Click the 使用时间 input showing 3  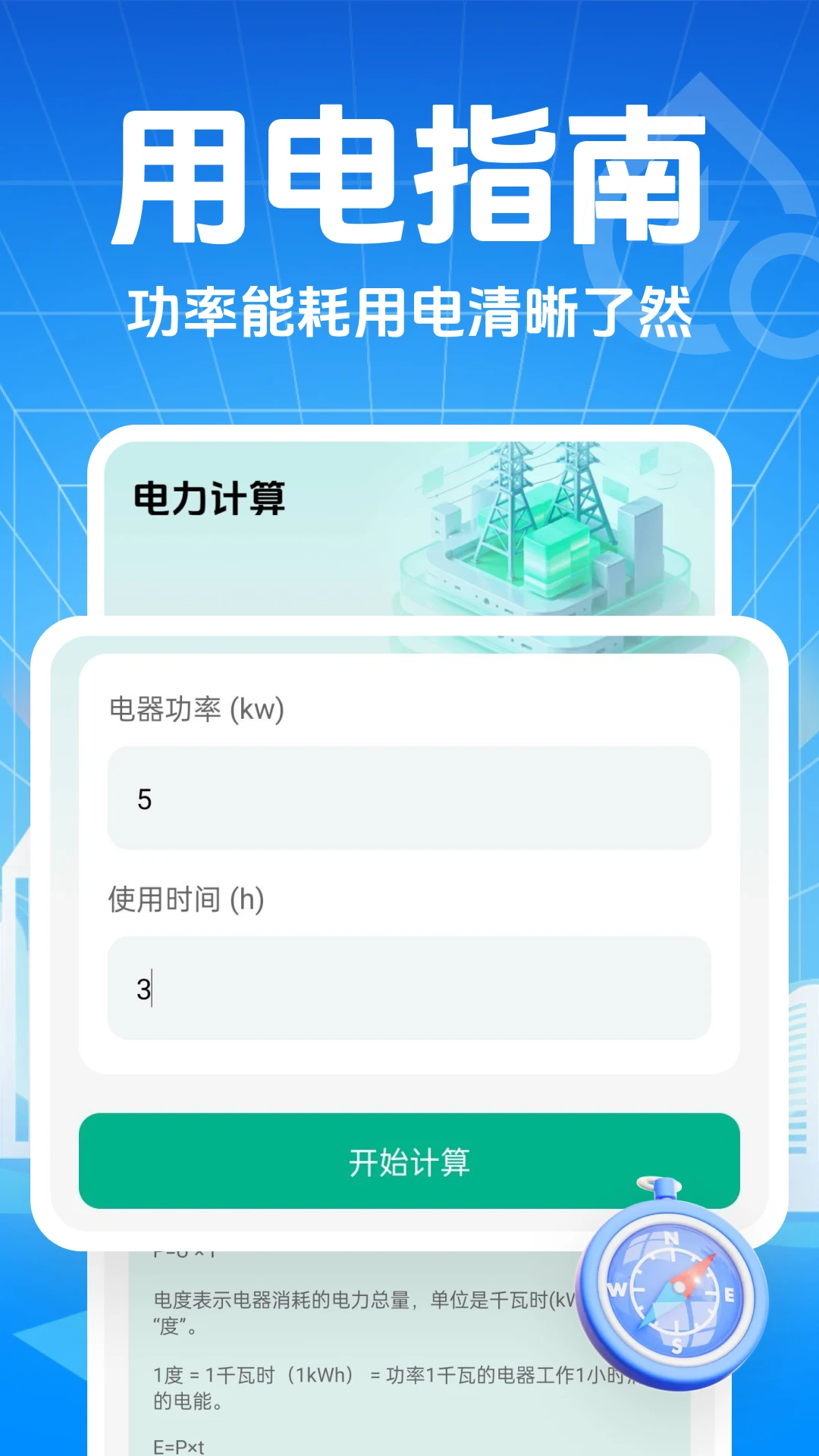pyautogui.click(x=409, y=987)
